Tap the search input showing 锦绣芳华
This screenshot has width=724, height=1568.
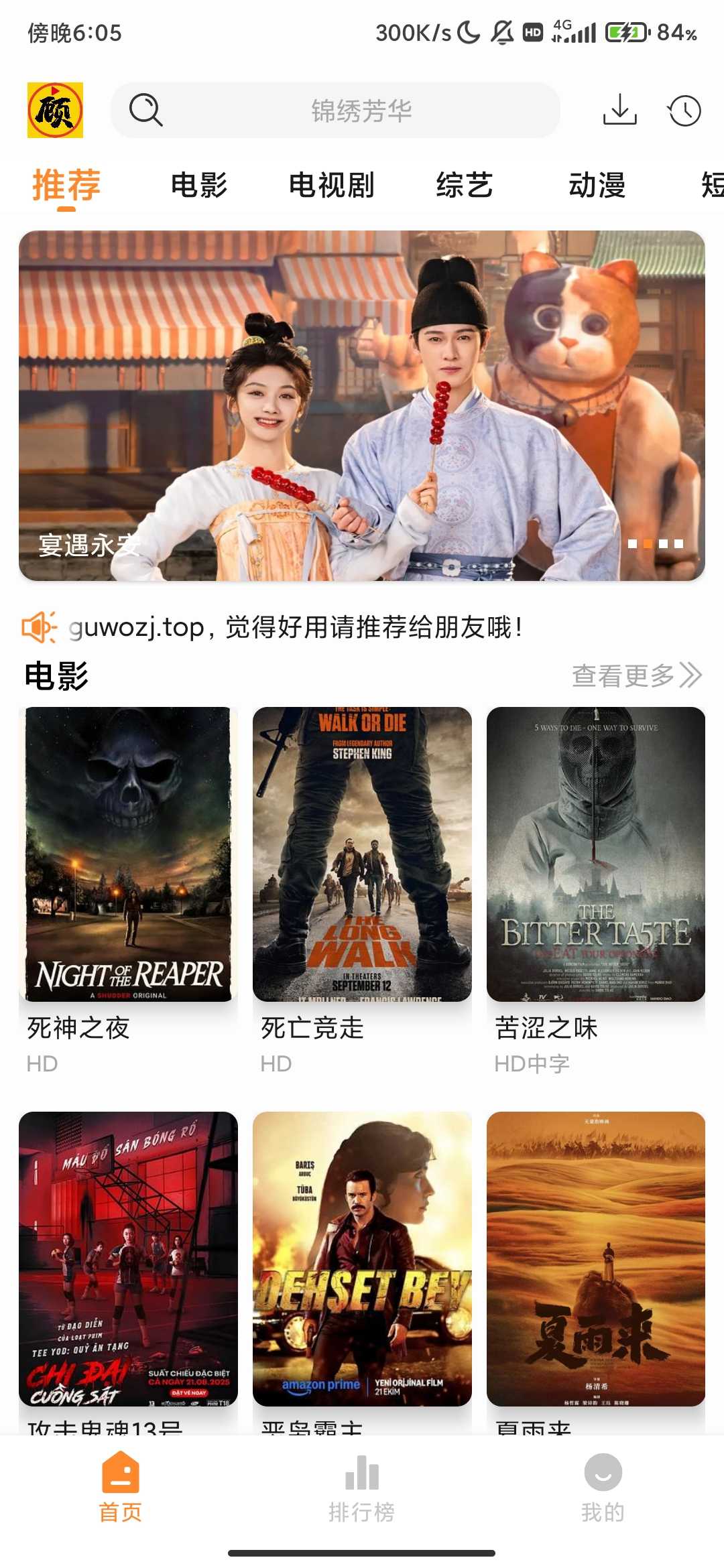pyautogui.click(x=362, y=111)
